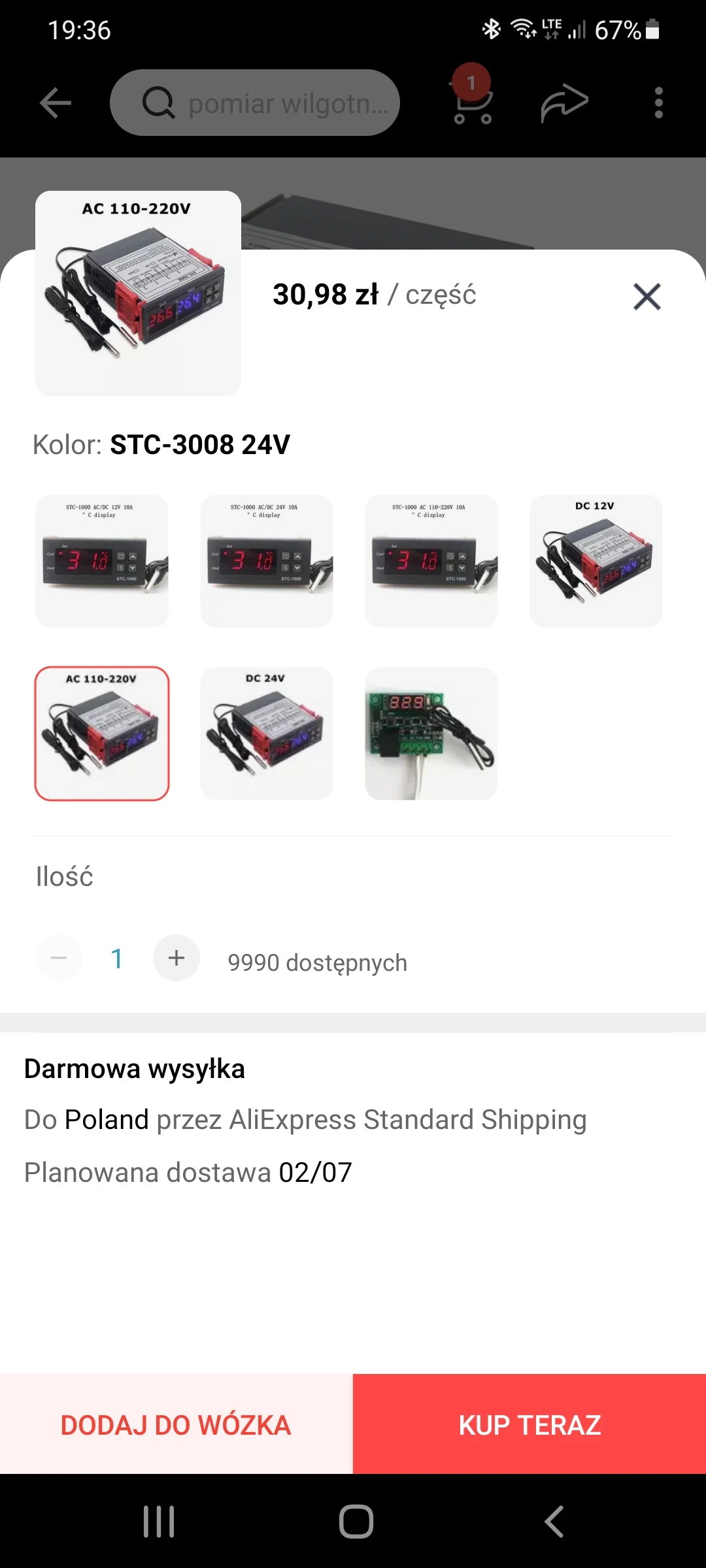Open the overflow menu
Viewport: 706px width, 1568px height.
click(658, 103)
